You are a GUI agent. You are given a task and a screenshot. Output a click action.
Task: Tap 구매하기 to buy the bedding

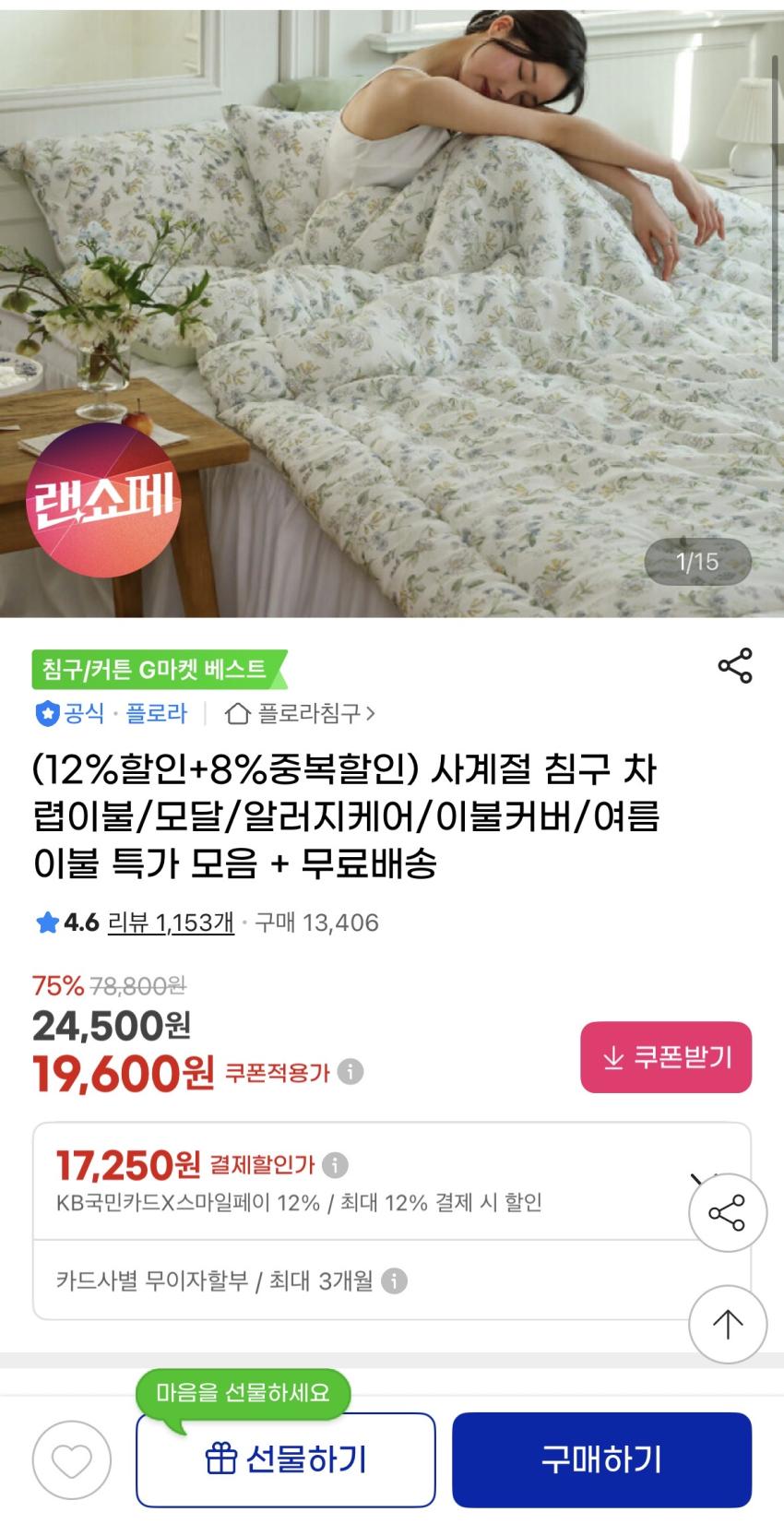click(x=601, y=1459)
